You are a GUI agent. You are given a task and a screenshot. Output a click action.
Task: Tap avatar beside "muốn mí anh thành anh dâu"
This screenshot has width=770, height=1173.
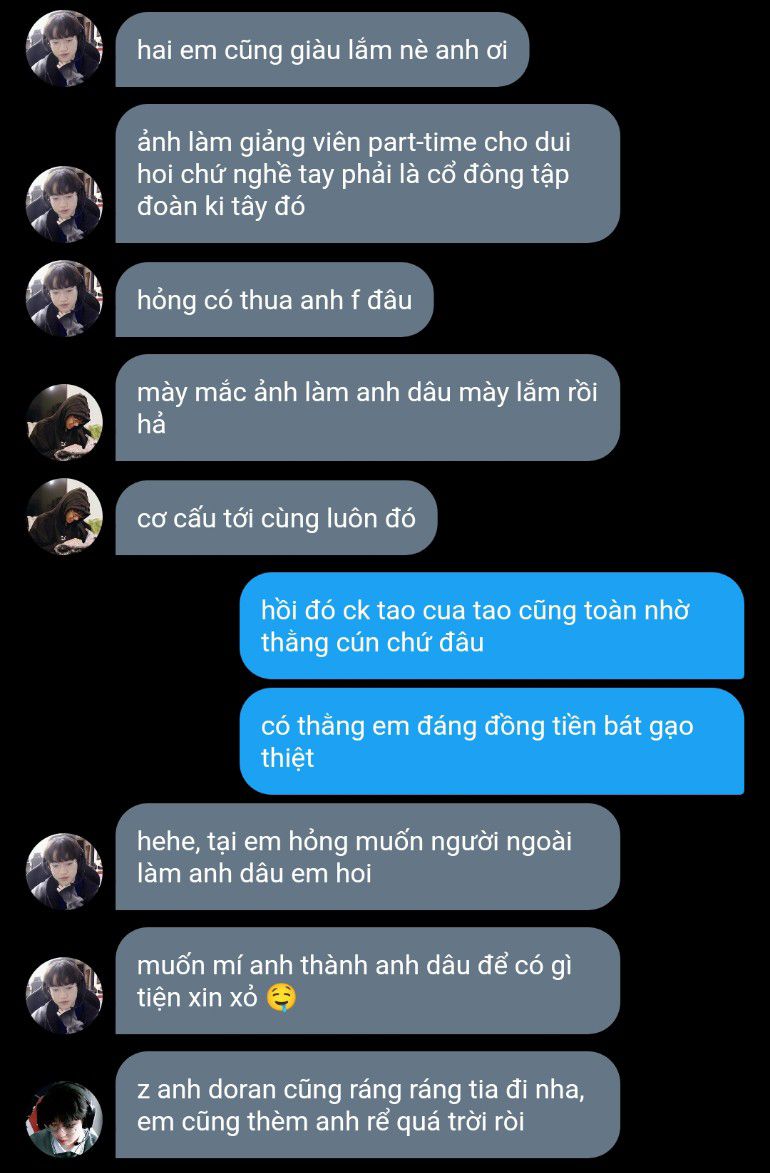(x=64, y=995)
